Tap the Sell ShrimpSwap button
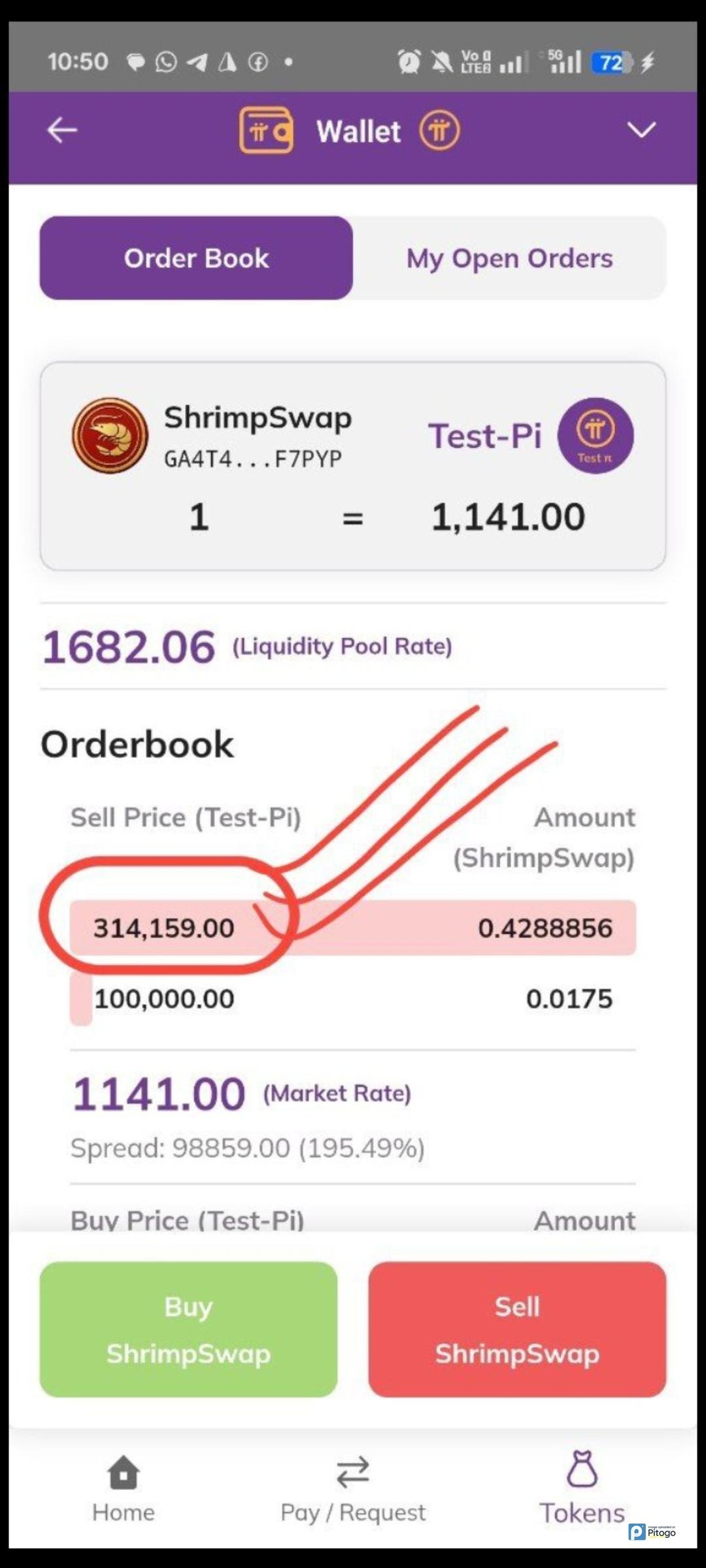 [x=517, y=1330]
